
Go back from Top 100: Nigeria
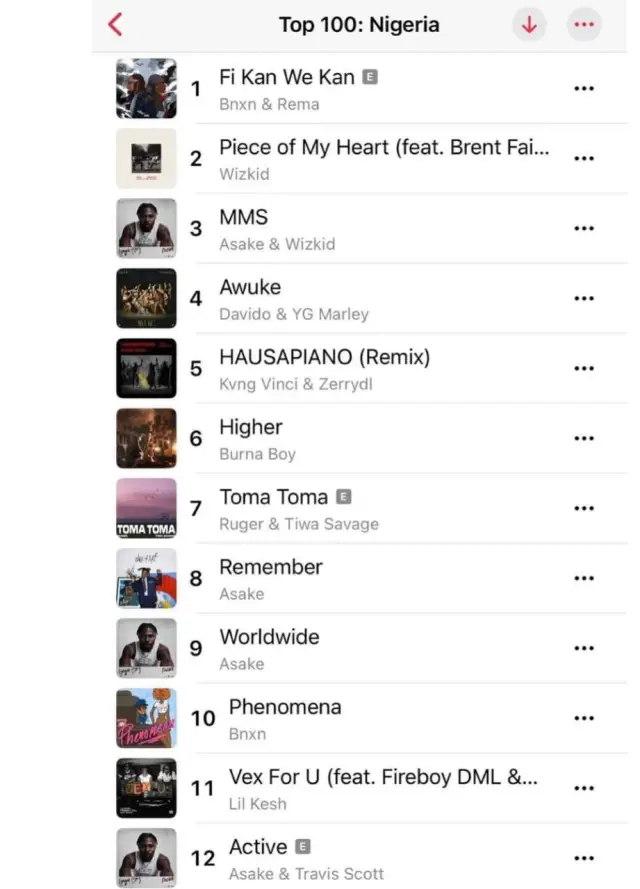[115, 24]
